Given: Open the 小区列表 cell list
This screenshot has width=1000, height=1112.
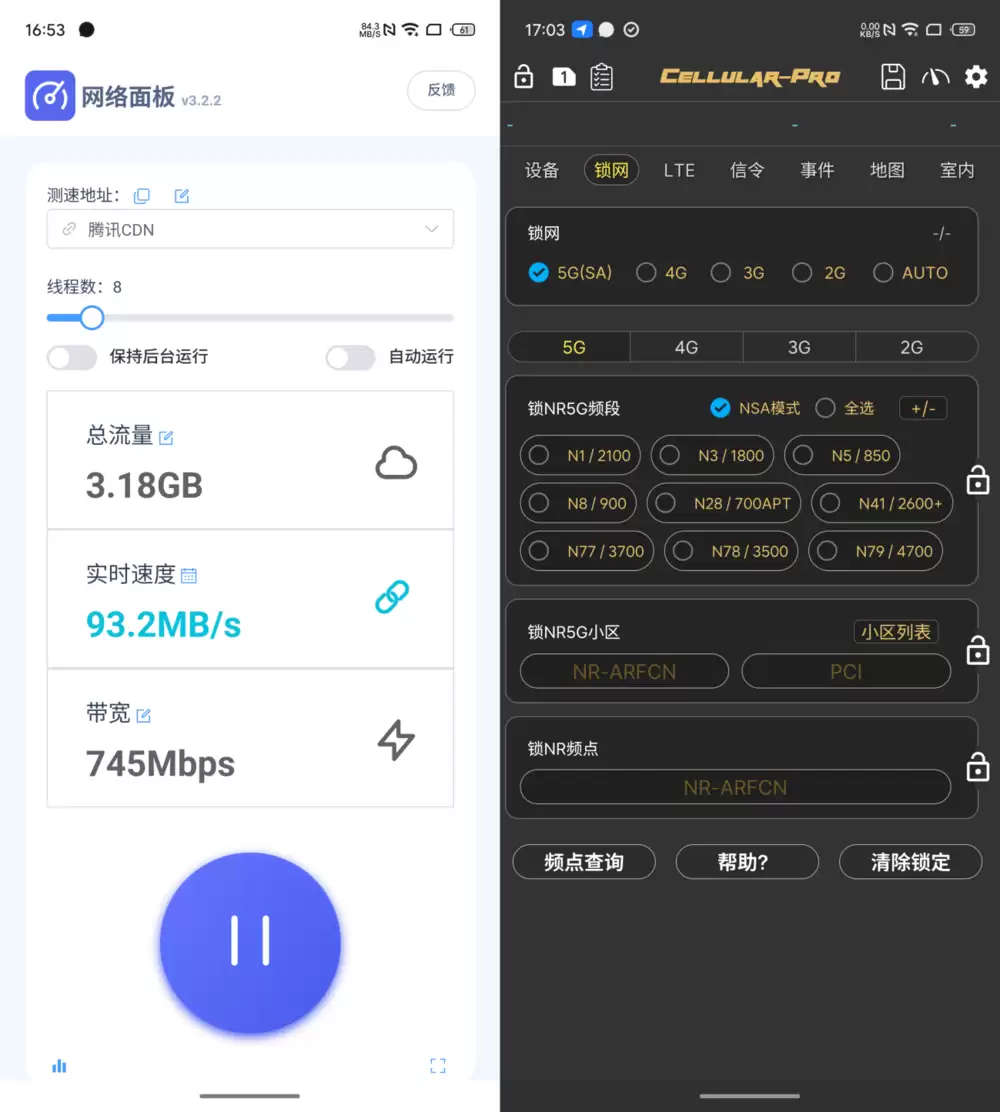Looking at the screenshot, I should click(896, 632).
